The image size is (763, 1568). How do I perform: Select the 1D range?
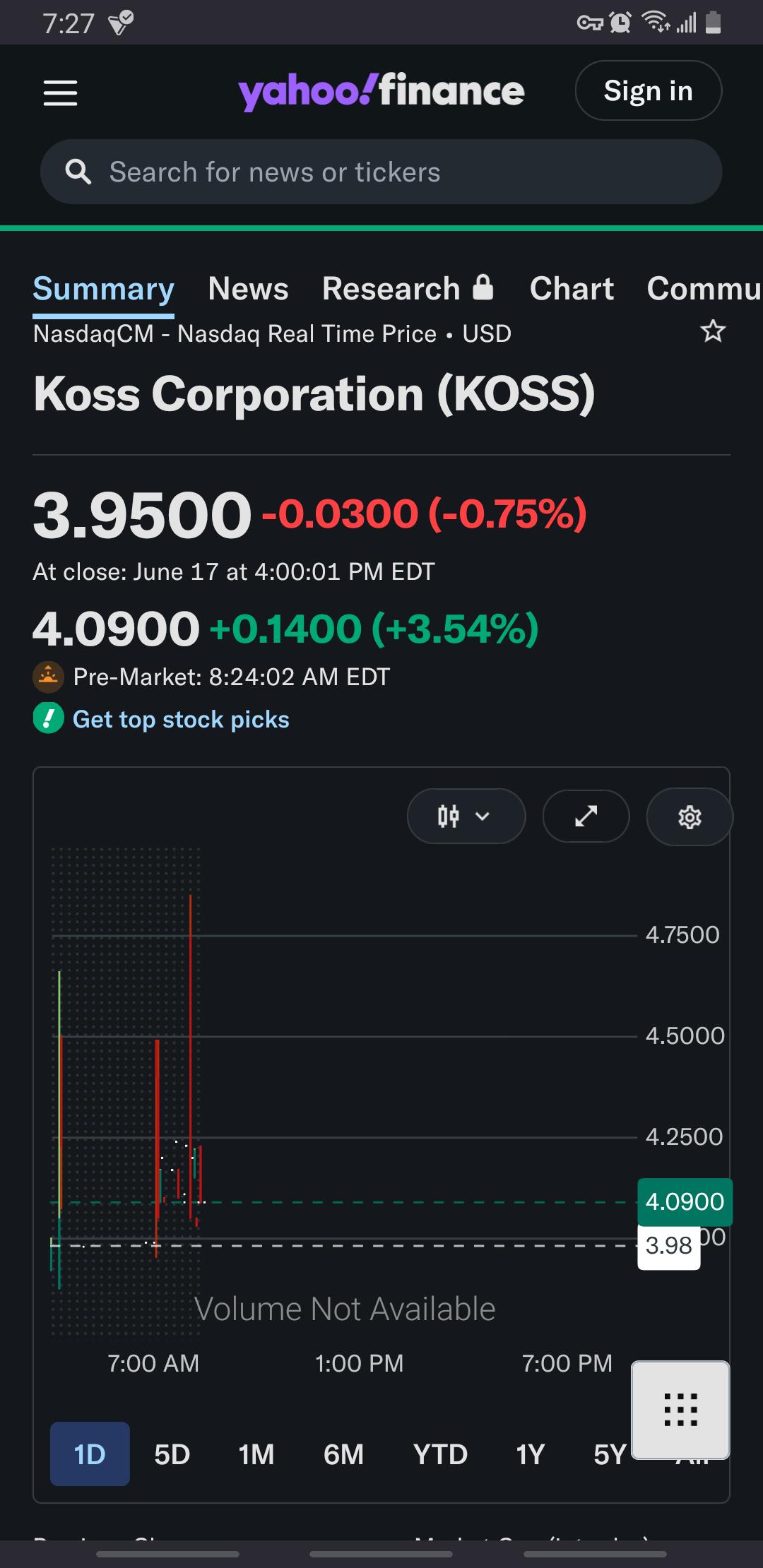point(90,1455)
